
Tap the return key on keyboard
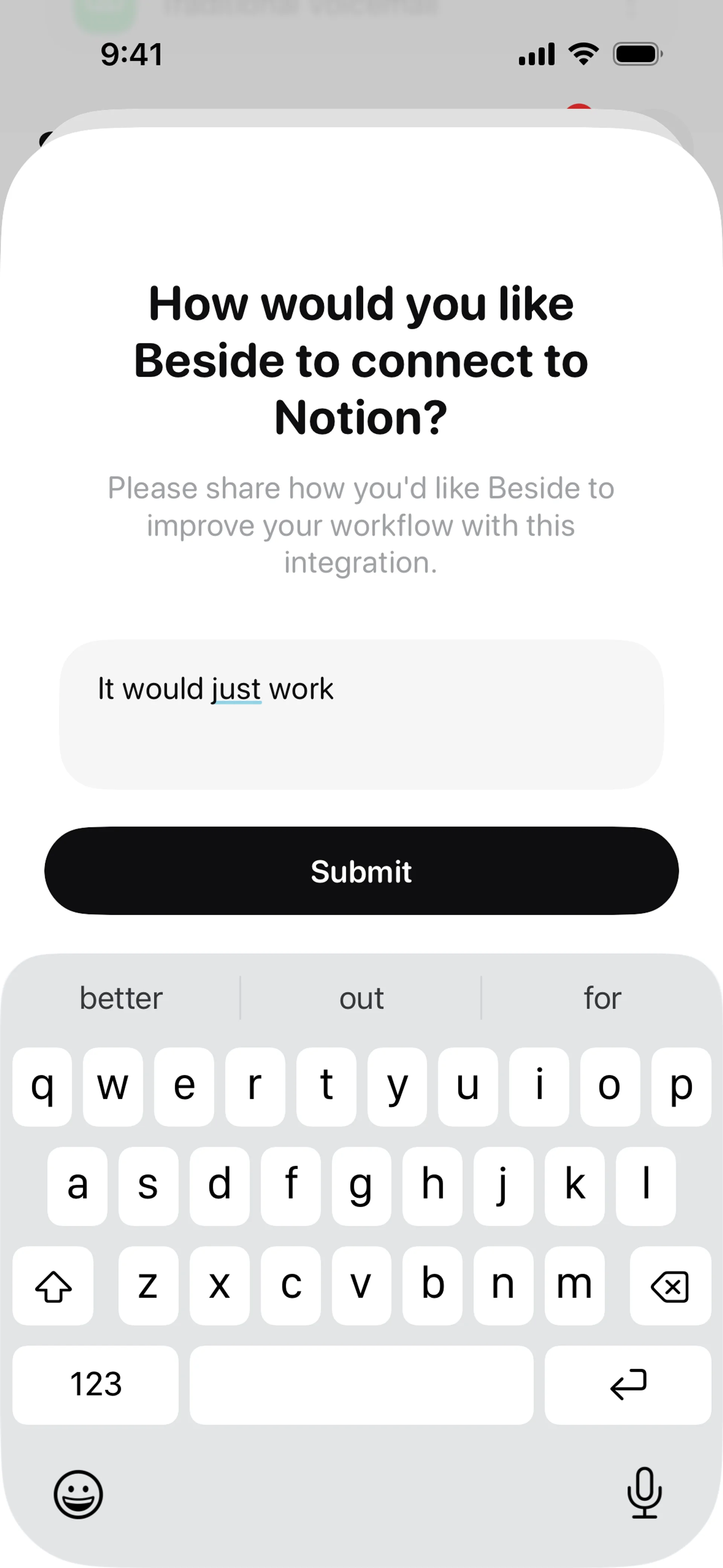(x=627, y=1385)
